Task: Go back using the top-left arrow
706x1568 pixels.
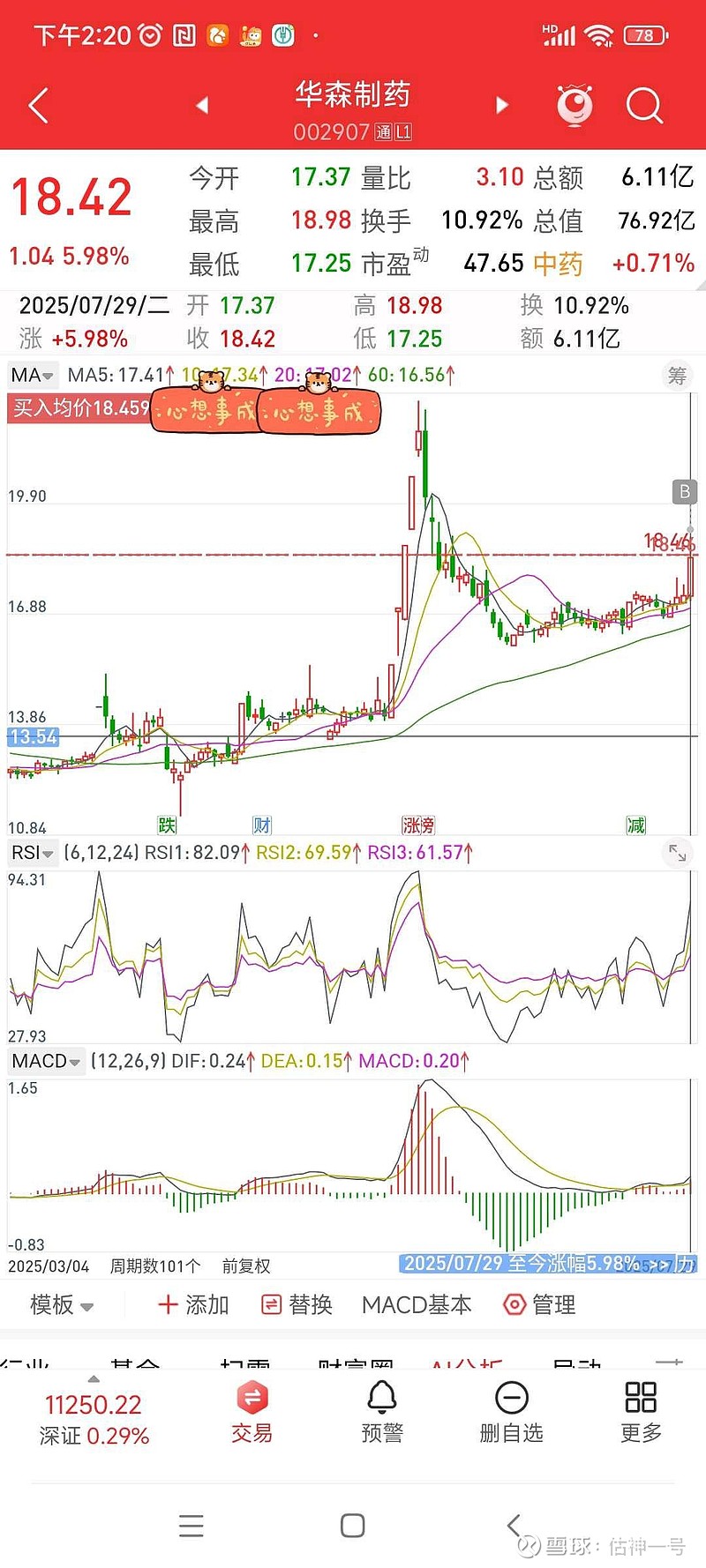Action: [39, 107]
